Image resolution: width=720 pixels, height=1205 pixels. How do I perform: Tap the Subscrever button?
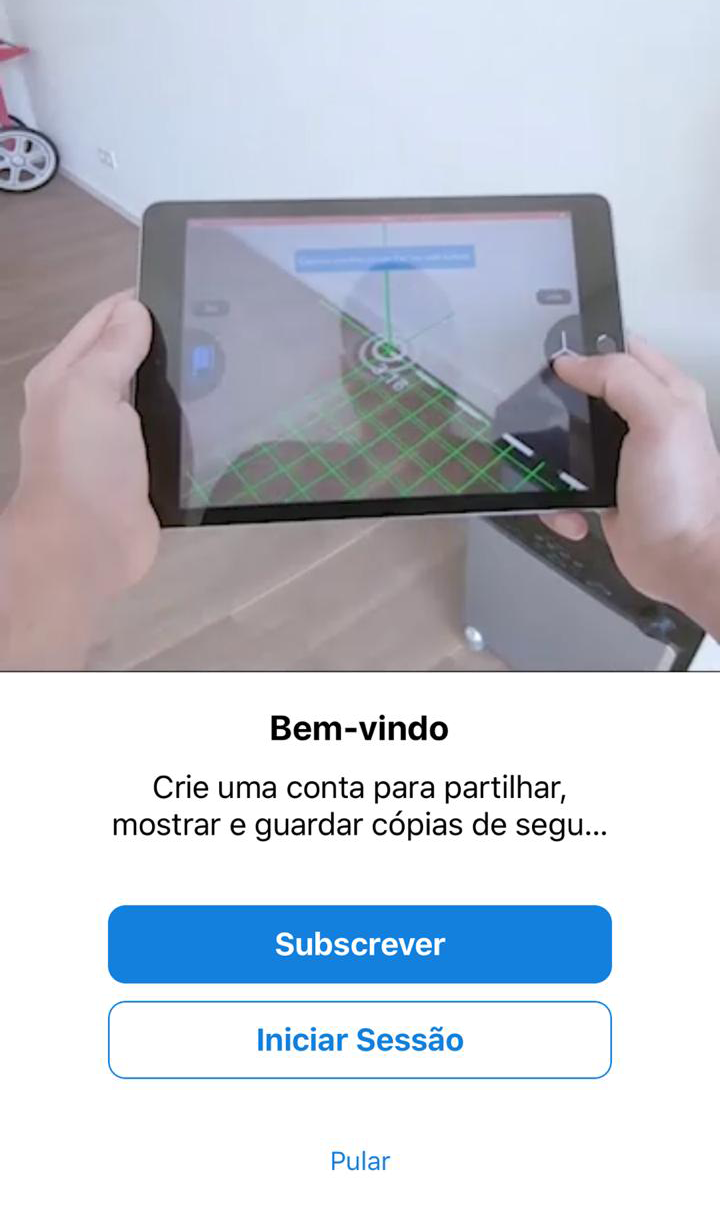(x=360, y=944)
